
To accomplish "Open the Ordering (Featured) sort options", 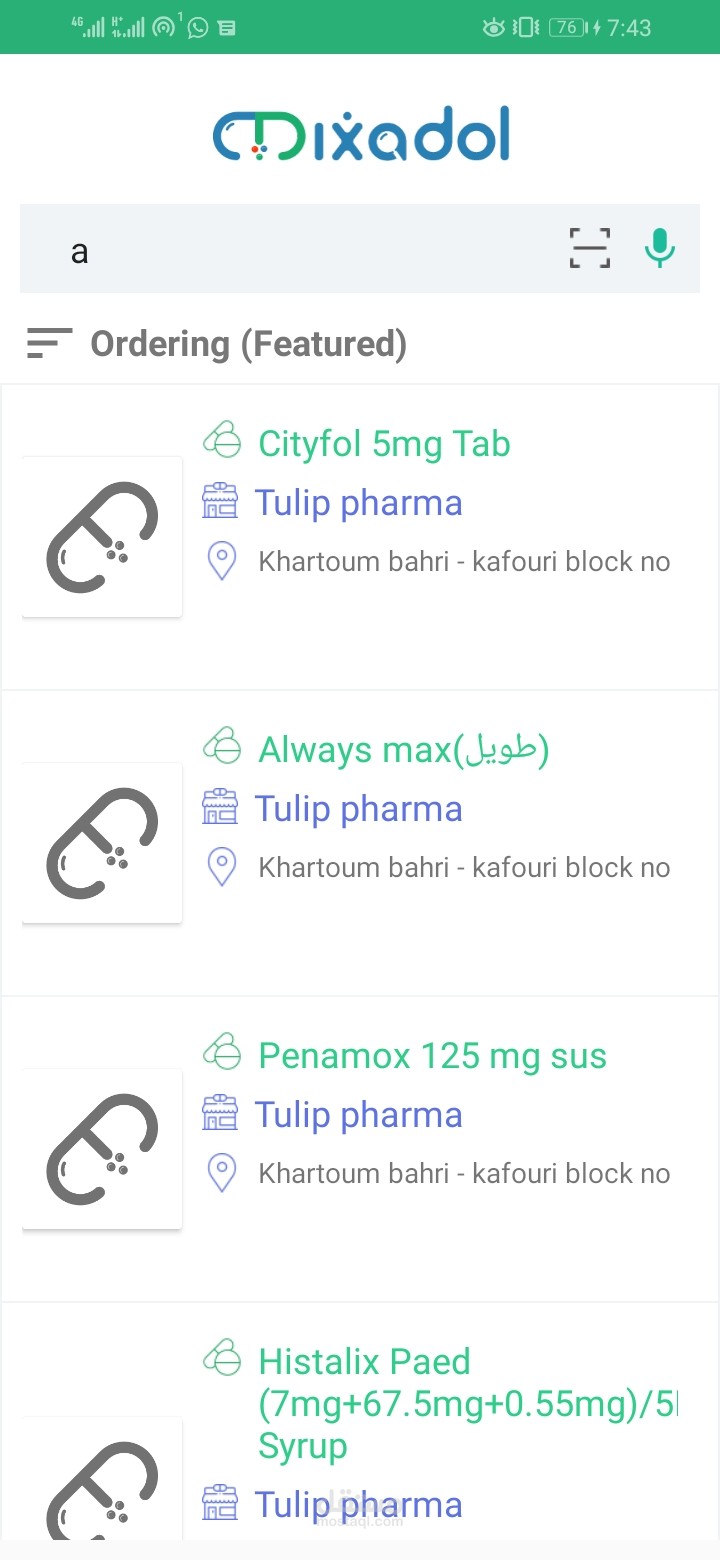I will click(x=217, y=344).
